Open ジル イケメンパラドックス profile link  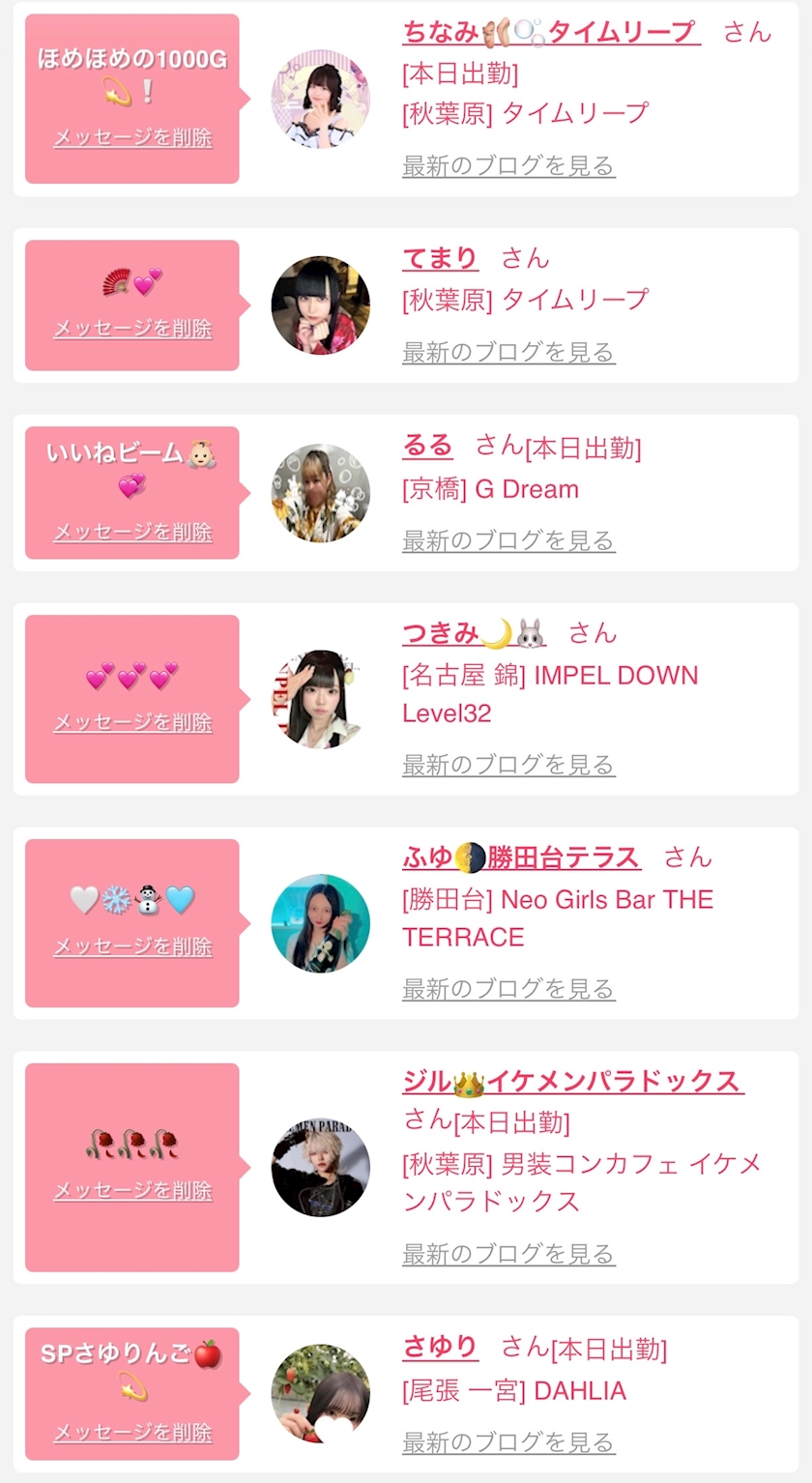[x=572, y=1082]
